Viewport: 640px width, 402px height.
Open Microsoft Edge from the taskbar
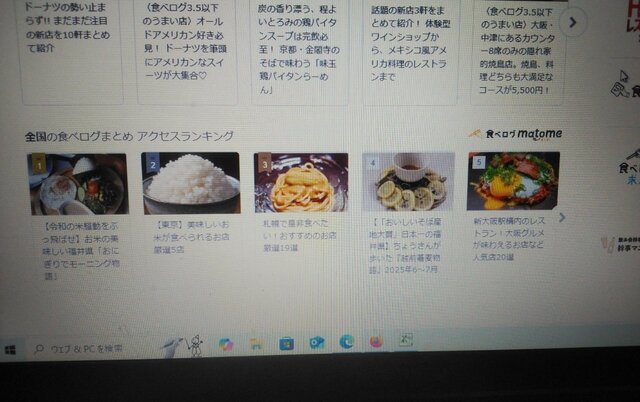346,341
